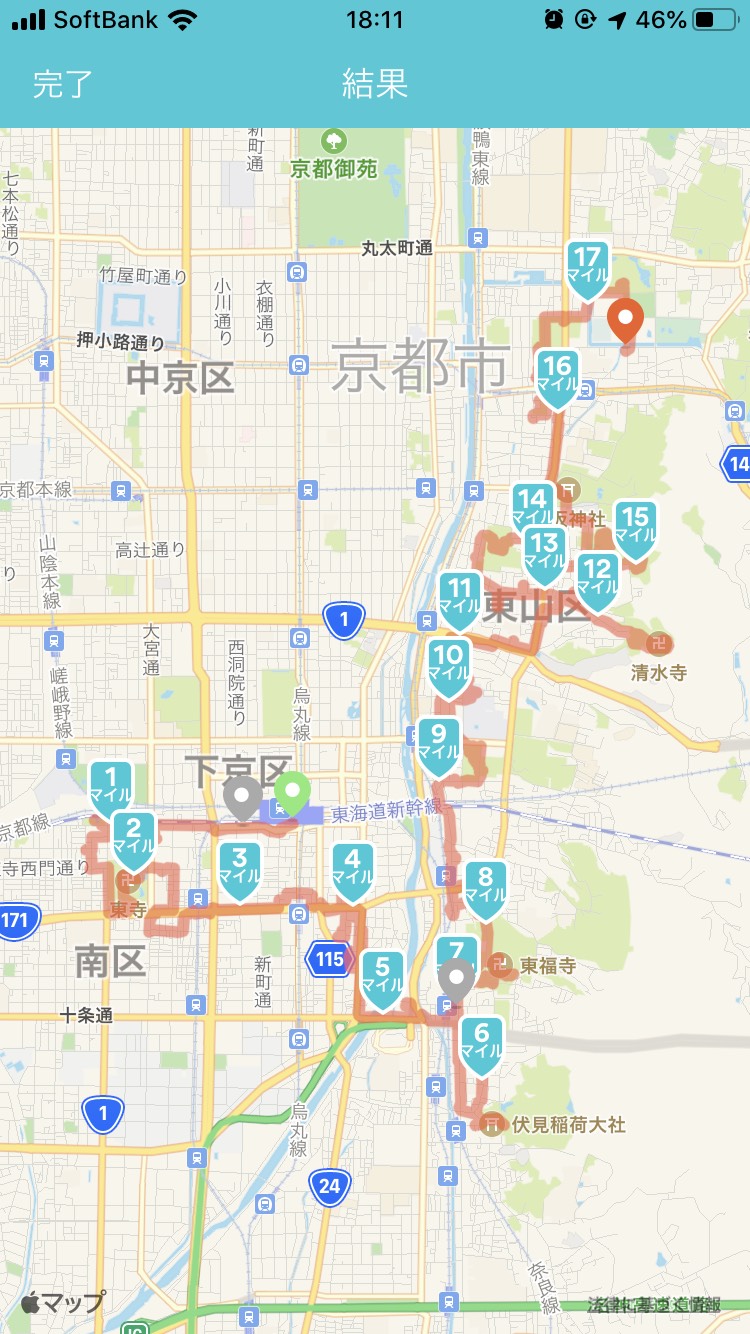Tap the 15 マイル marker
Viewport: 750px width, 1334px height.
point(636,525)
